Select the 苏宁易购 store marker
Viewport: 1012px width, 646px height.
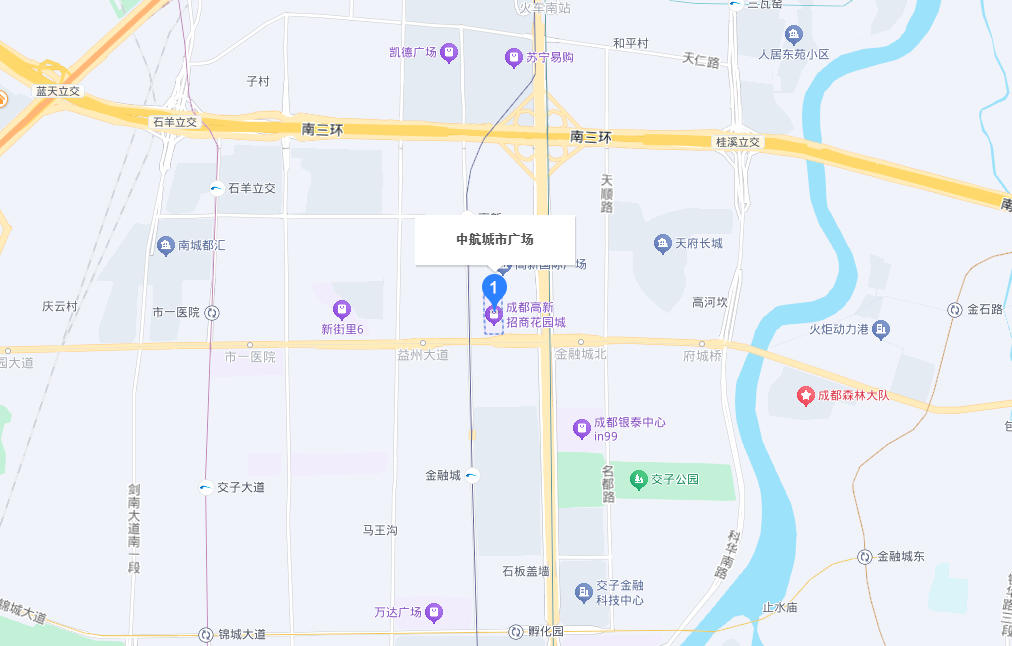513,58
